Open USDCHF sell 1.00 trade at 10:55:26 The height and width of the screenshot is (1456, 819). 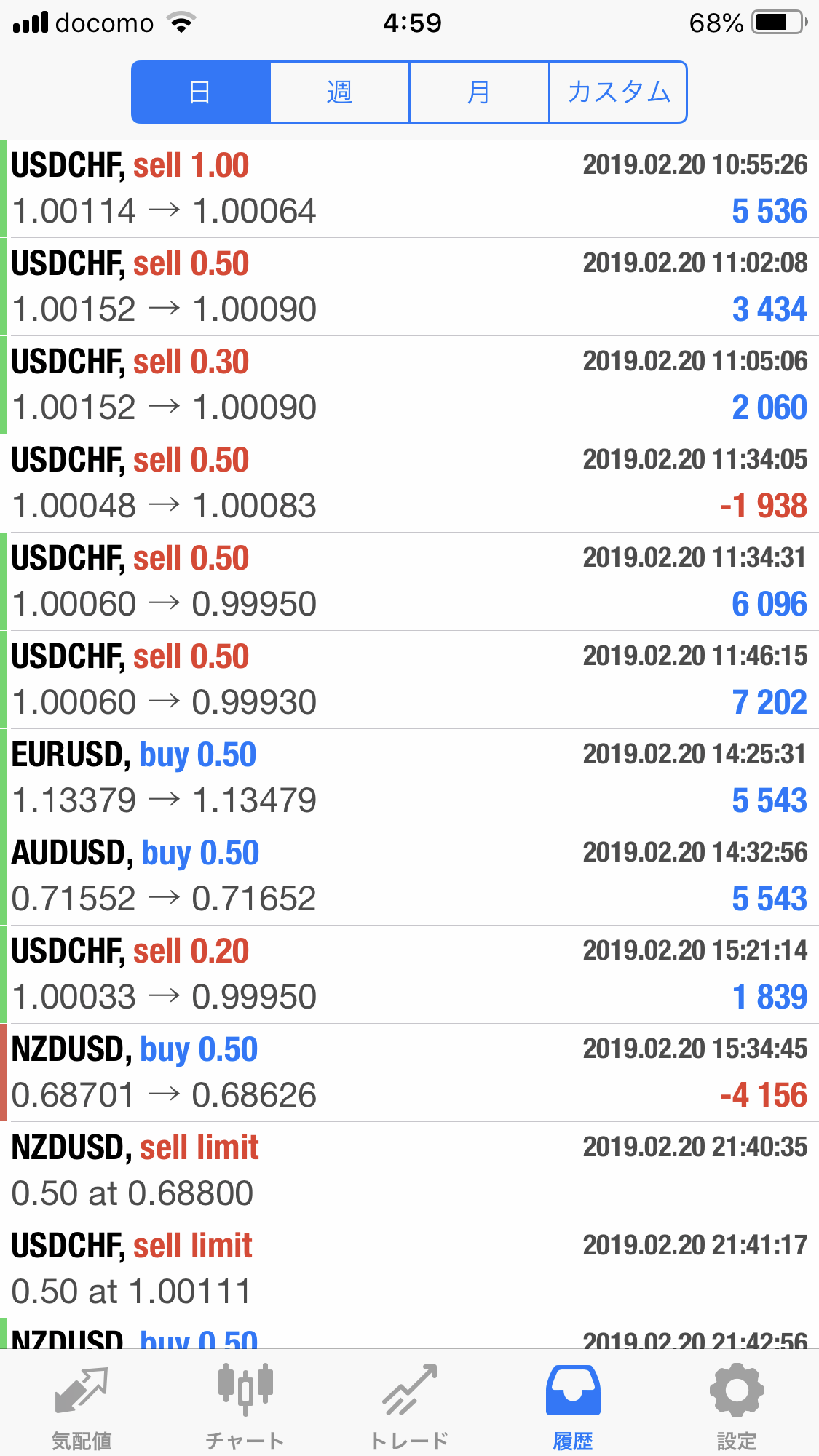[x=409, y=188]
